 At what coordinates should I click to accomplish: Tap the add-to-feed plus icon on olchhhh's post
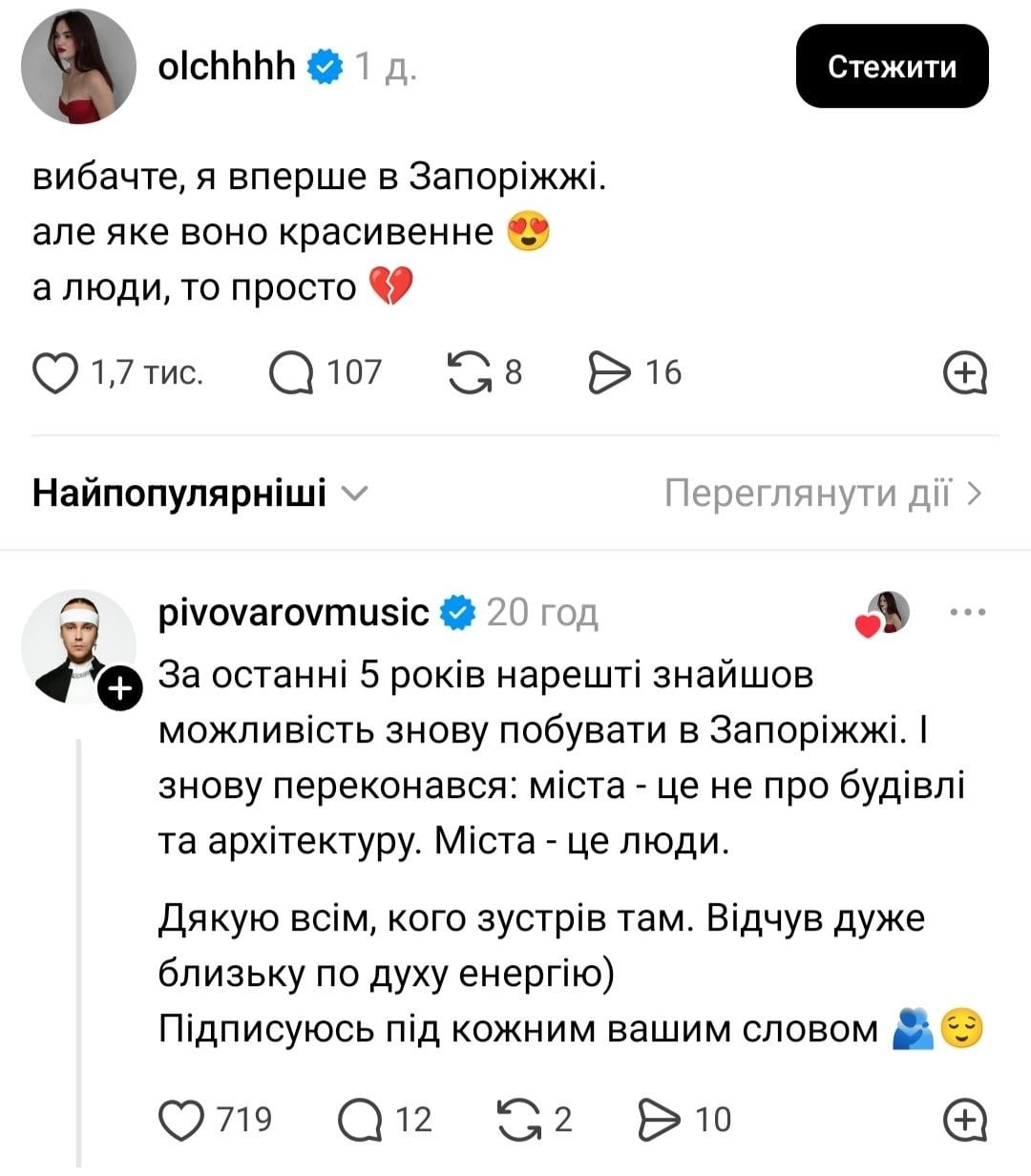pos(964,373)
